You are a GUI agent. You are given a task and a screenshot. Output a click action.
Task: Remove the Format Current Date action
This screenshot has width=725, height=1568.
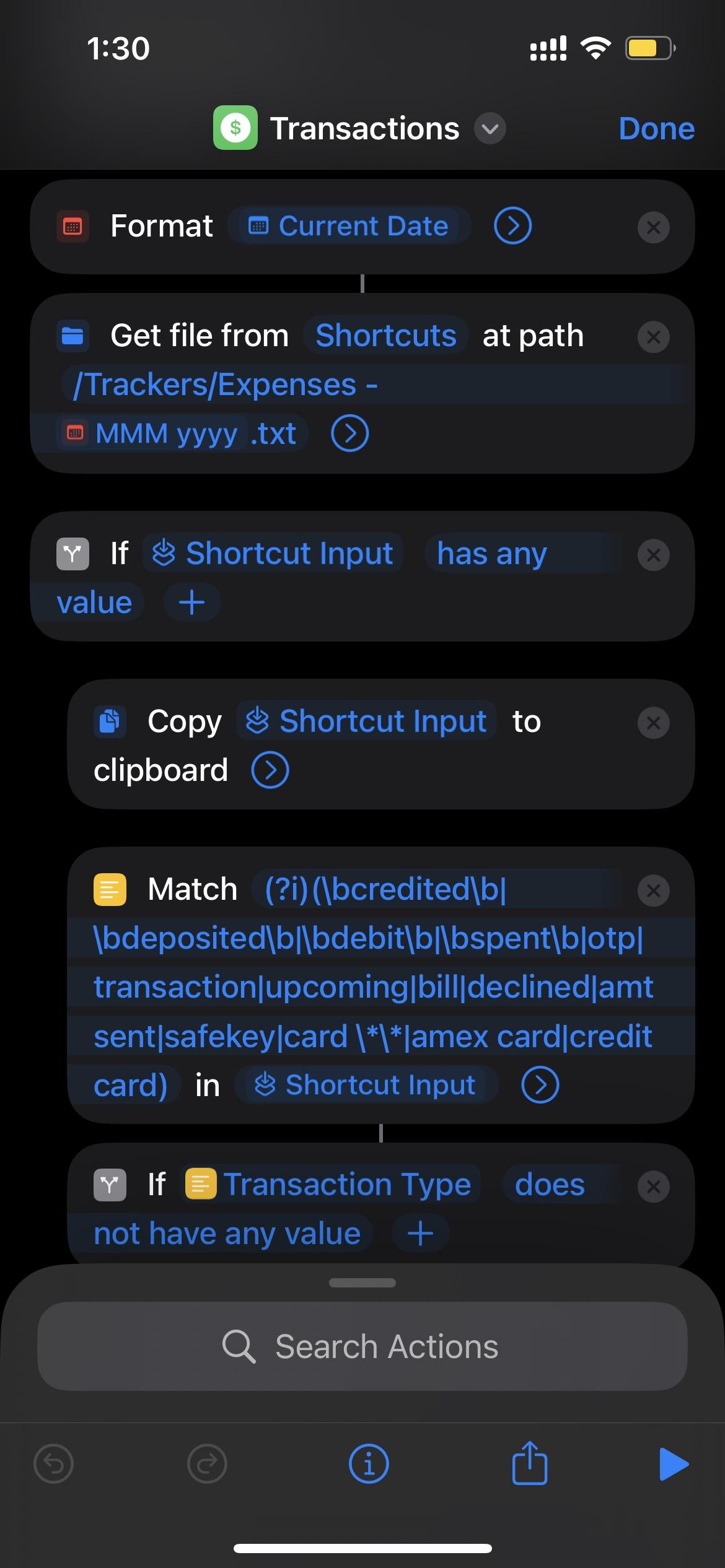(653, 227)
